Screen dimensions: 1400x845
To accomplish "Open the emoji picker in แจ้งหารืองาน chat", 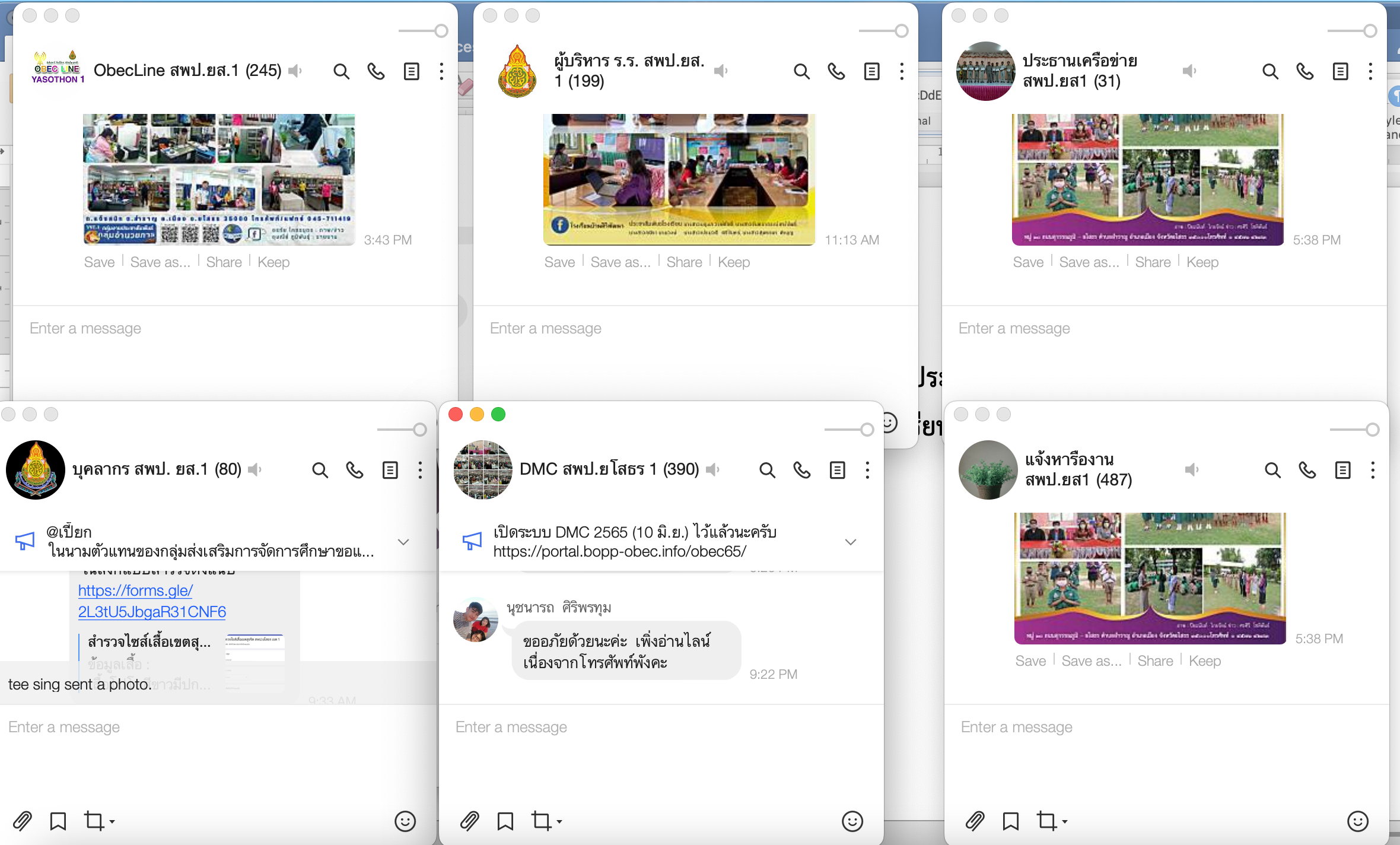I will click(x=1357, y=821).
